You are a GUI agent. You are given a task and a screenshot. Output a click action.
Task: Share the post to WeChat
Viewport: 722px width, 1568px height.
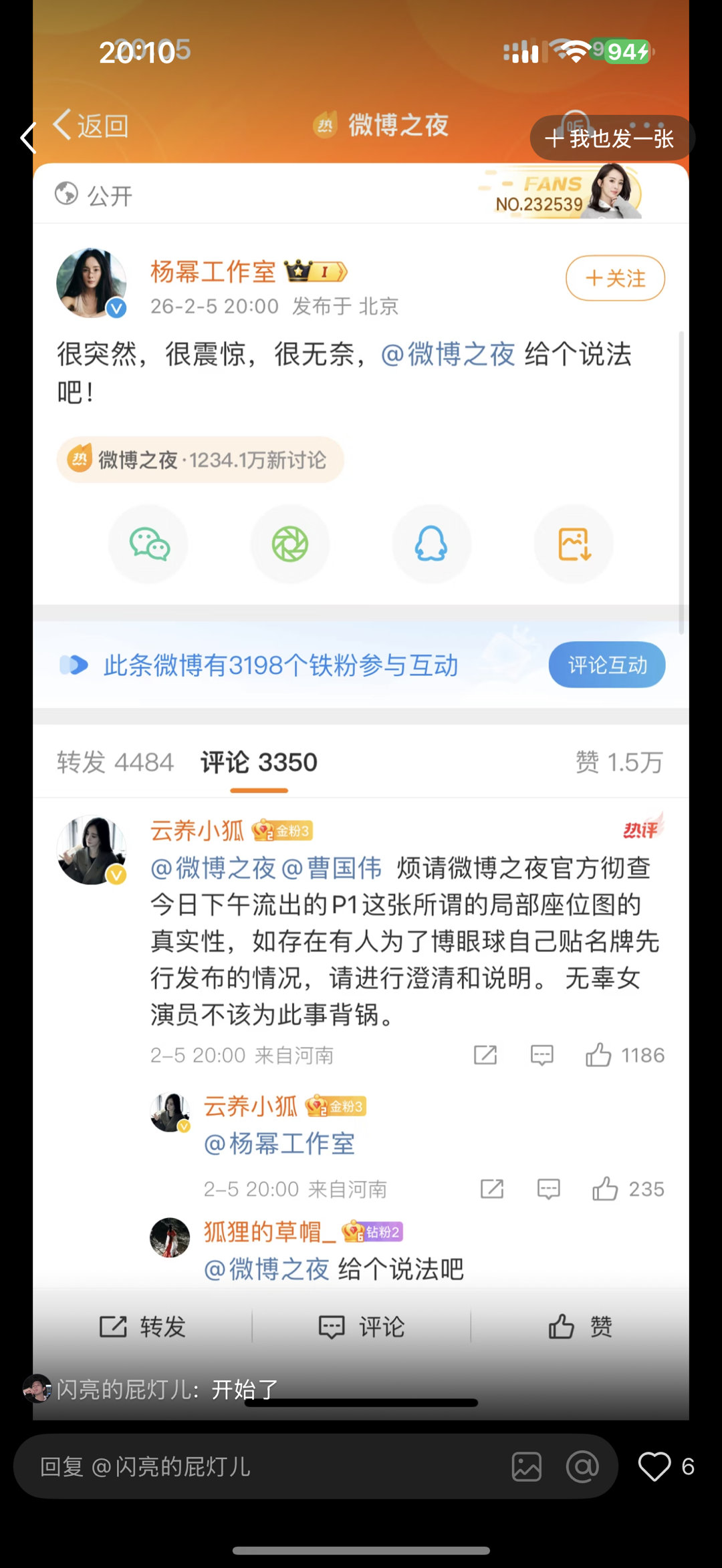tap(148, 544)
